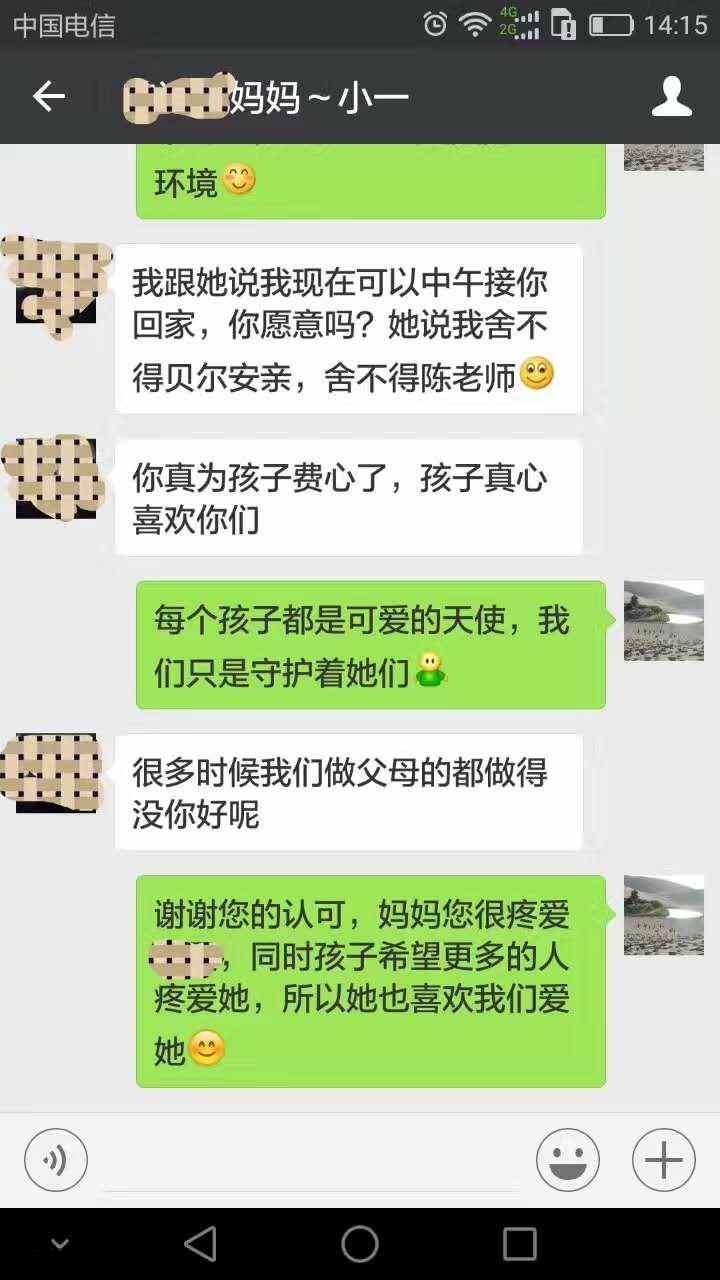Go back from the chat
The image size is (720, 1280).
click(48, 96)
